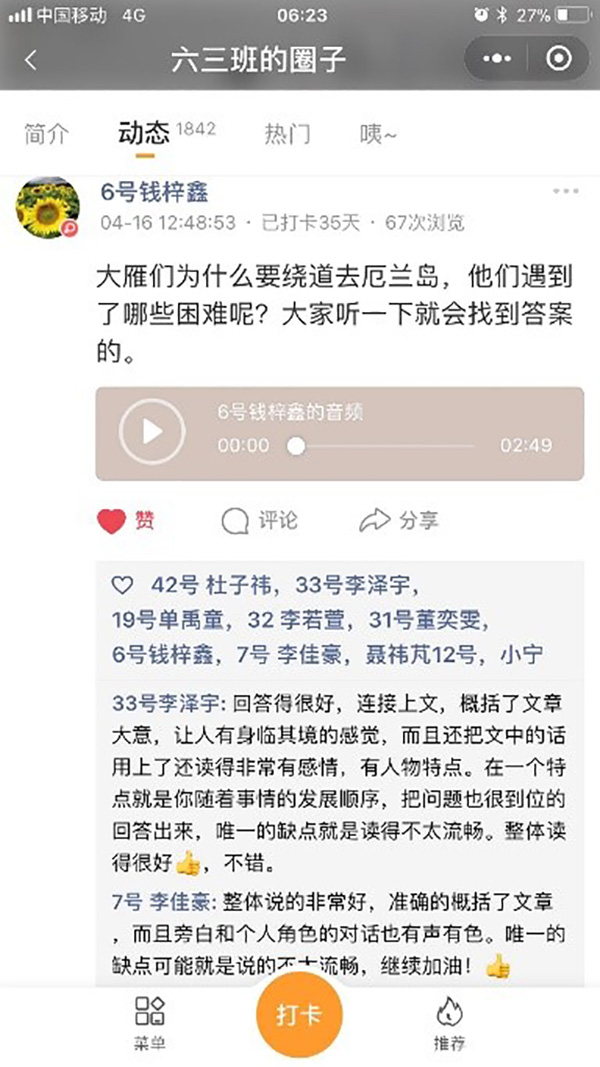
Task: Open the 菜单 menu at the bottom
Action: coord(149,1022)
